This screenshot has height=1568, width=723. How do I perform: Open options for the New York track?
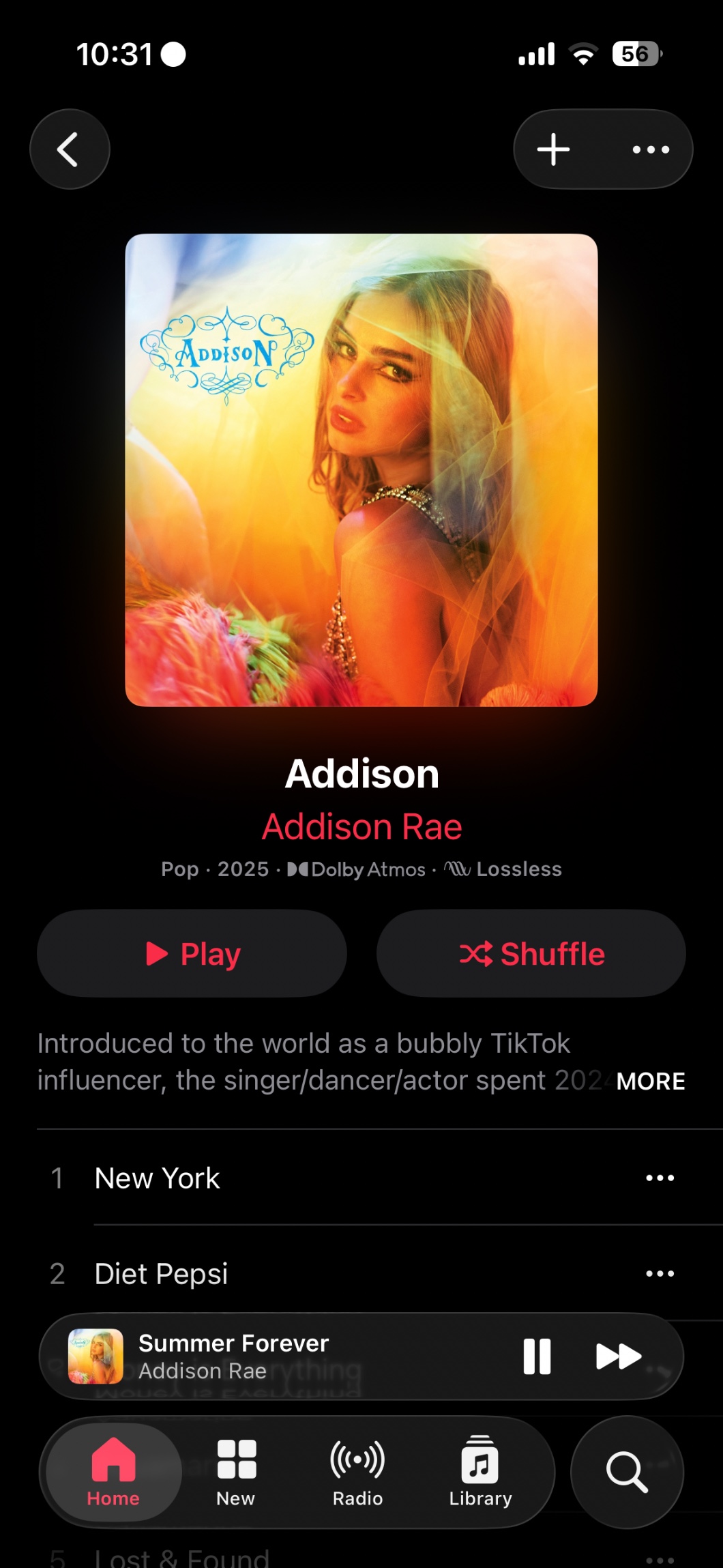(x=660, y=1178)
